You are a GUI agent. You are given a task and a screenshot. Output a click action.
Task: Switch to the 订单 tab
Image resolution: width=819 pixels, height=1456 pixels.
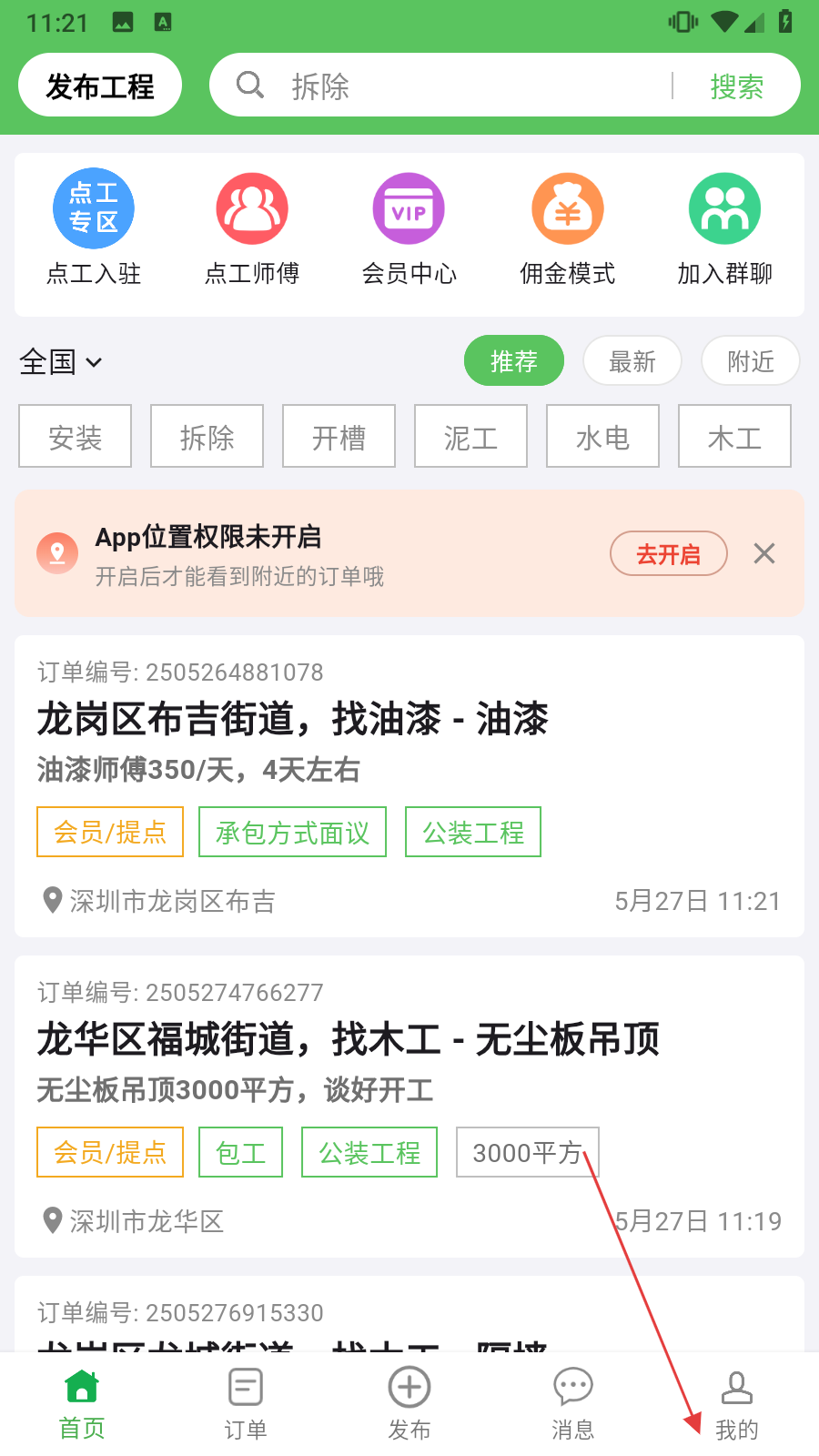click(x=246, y=1404)
